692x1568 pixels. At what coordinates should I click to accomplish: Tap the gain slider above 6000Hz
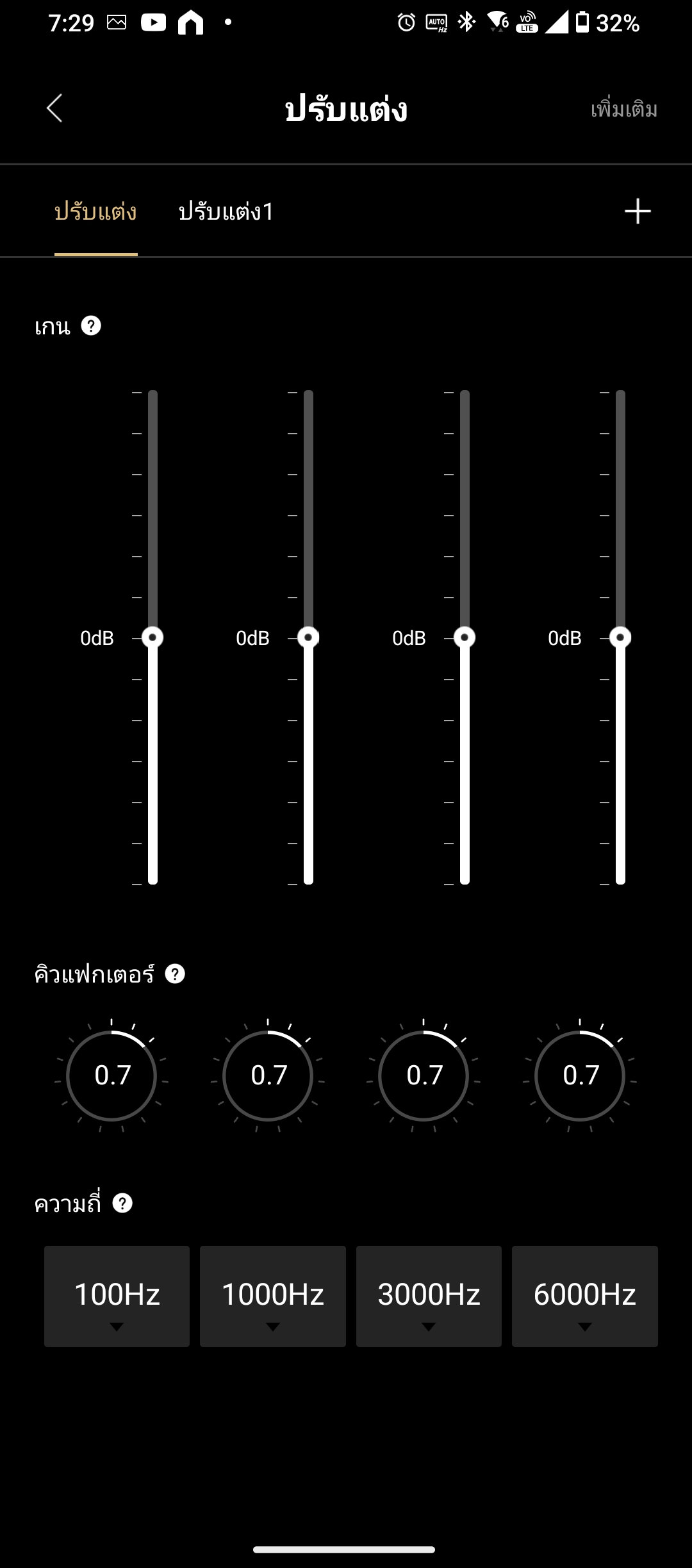620,637
